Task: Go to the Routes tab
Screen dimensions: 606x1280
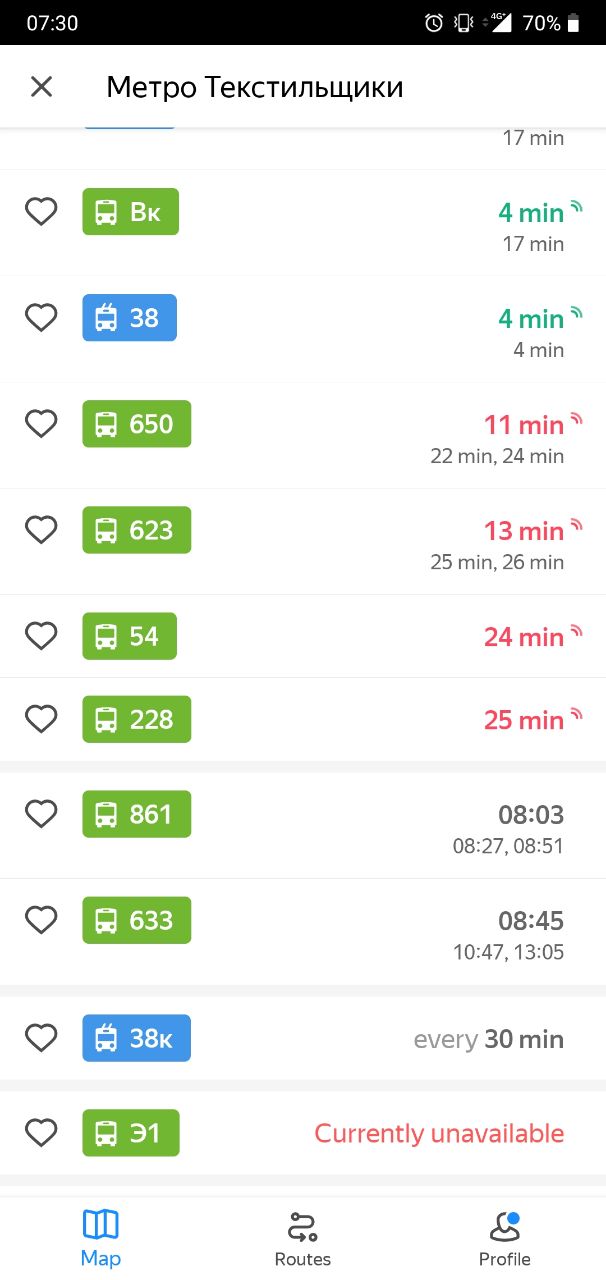Action: pyautogui.click(x=303, y=1238)
